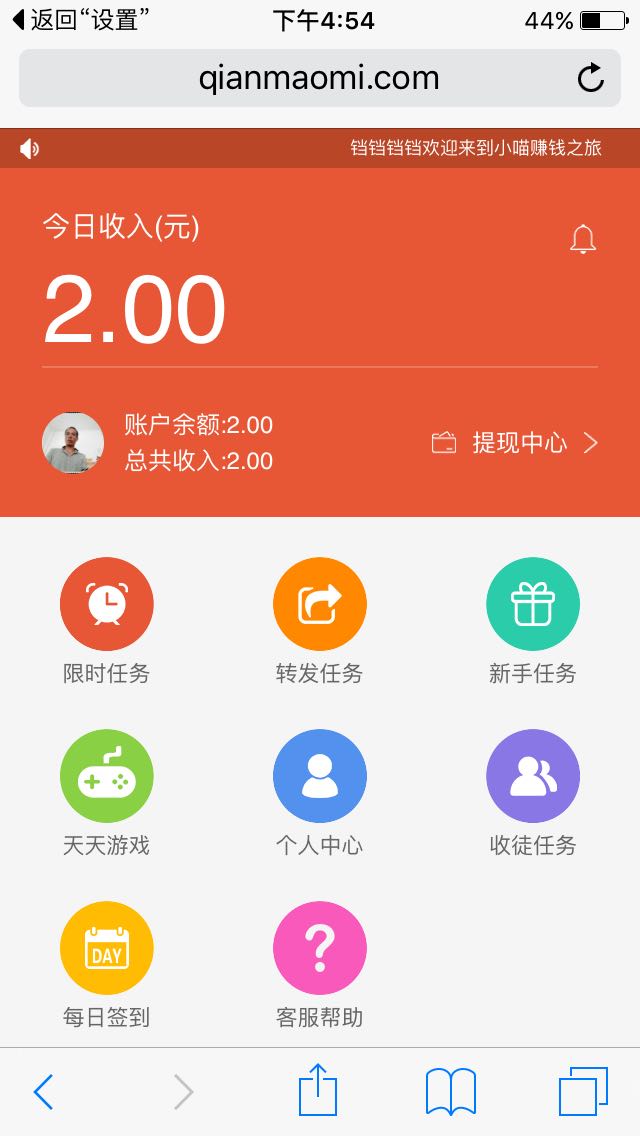The width and height of the screenshot is (640, 1136).
Task: Open the notifications bell
Action: click(583, 240)
